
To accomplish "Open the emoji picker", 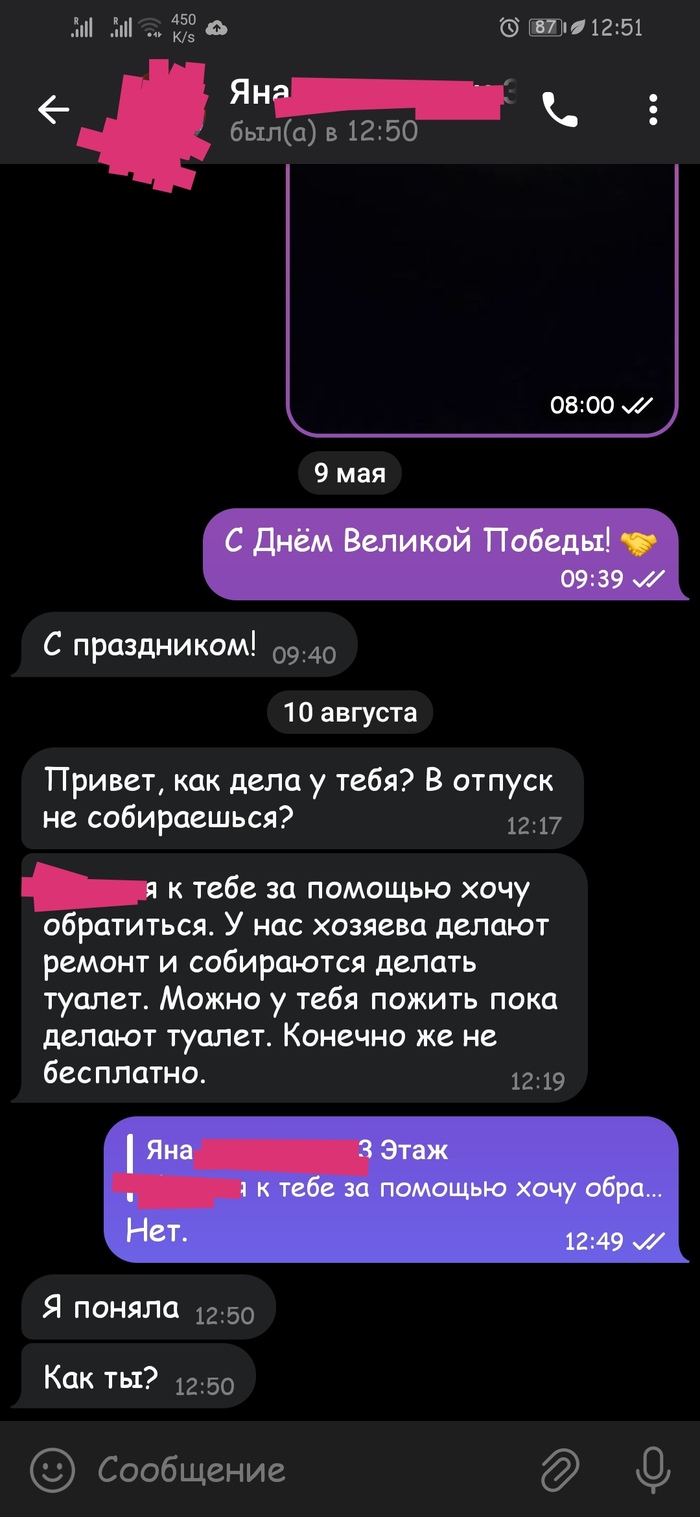I will point(53,1469).
